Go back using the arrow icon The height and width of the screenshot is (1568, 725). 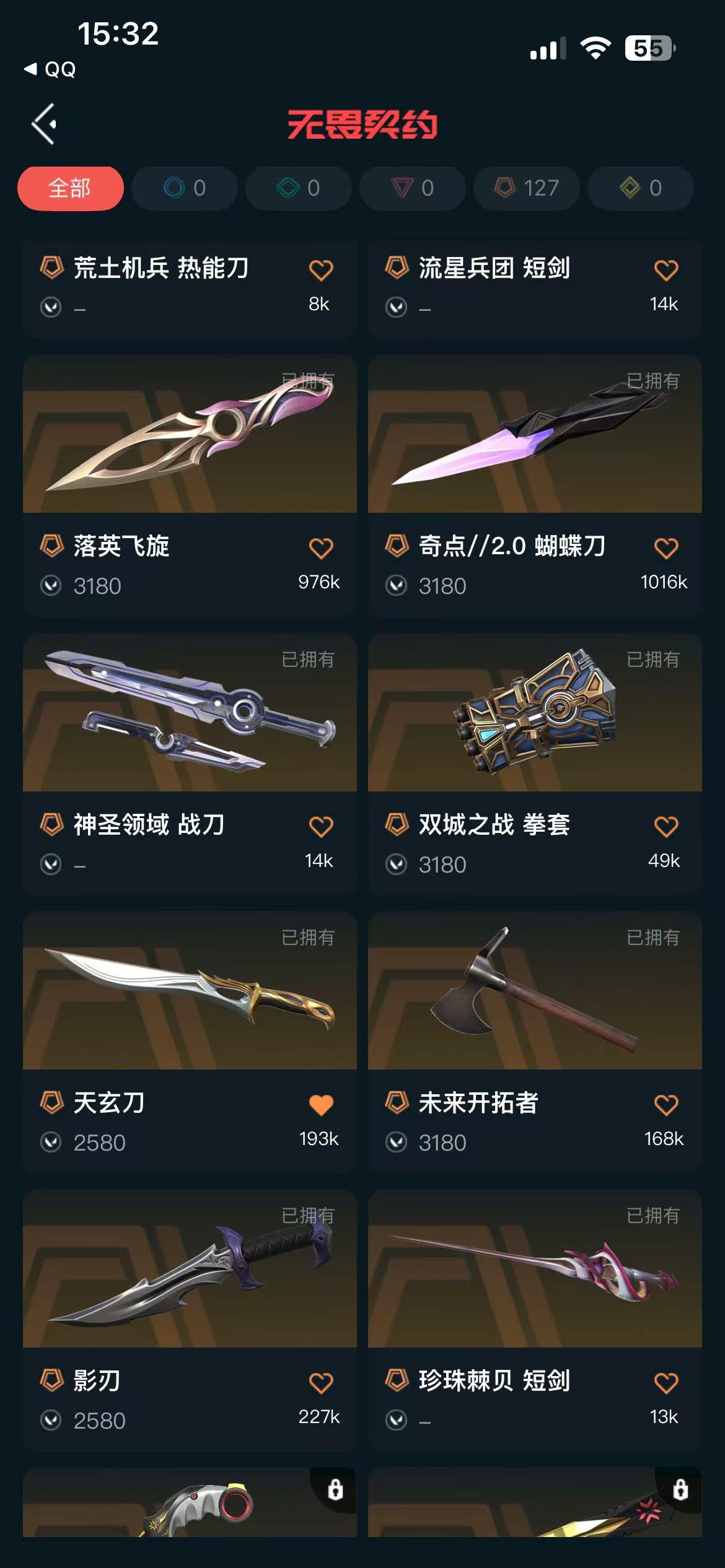[45, 124]
